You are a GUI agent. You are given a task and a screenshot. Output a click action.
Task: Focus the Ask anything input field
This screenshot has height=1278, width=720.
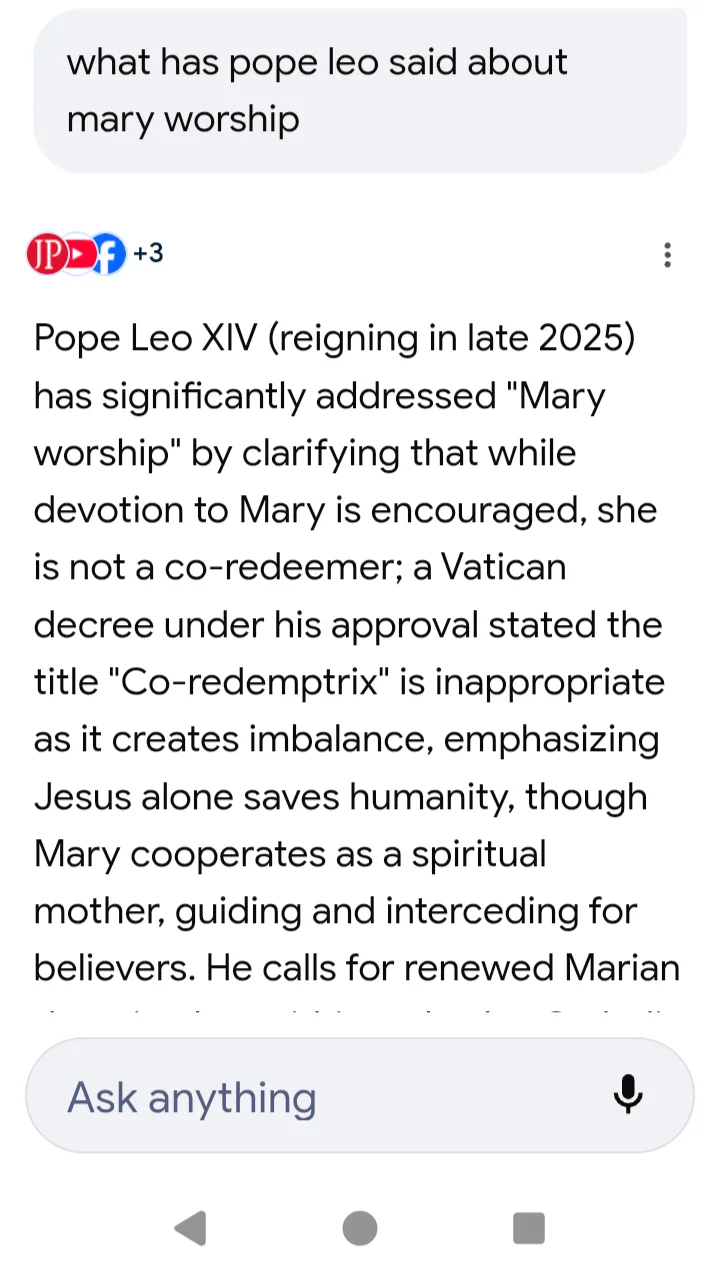tap(320, 1097)
